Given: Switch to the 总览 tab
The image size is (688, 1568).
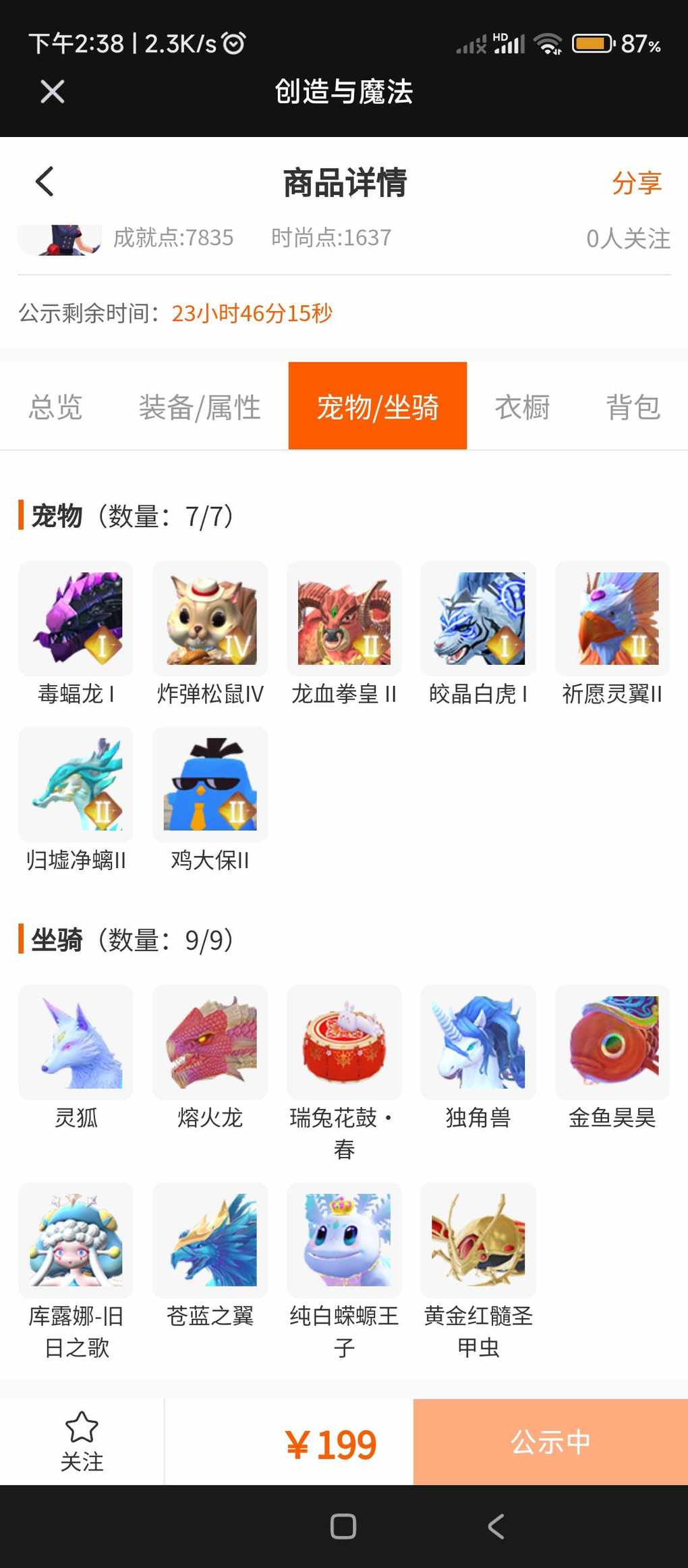Looking at the screenshot, I should pyautogui.click(x=55, y=407).
